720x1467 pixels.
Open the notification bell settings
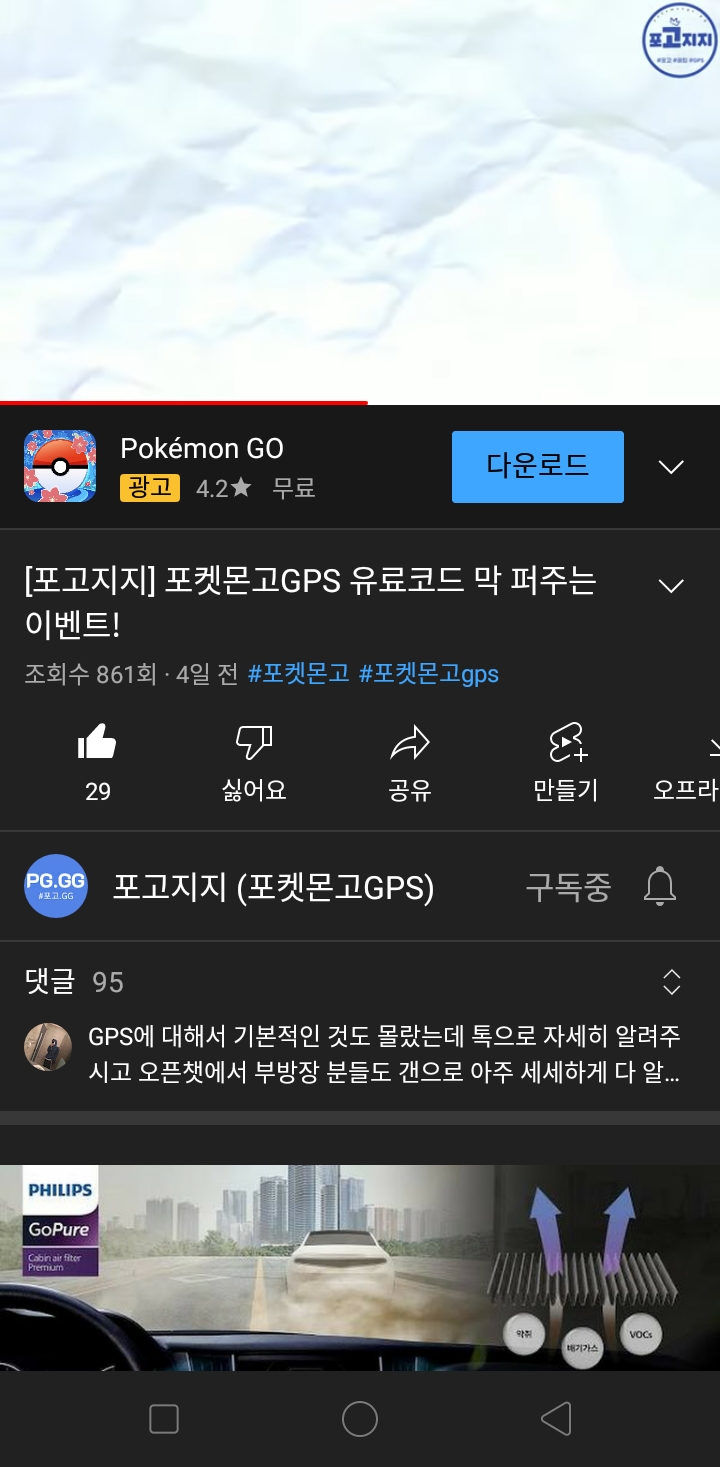click(x=660, y=887)
